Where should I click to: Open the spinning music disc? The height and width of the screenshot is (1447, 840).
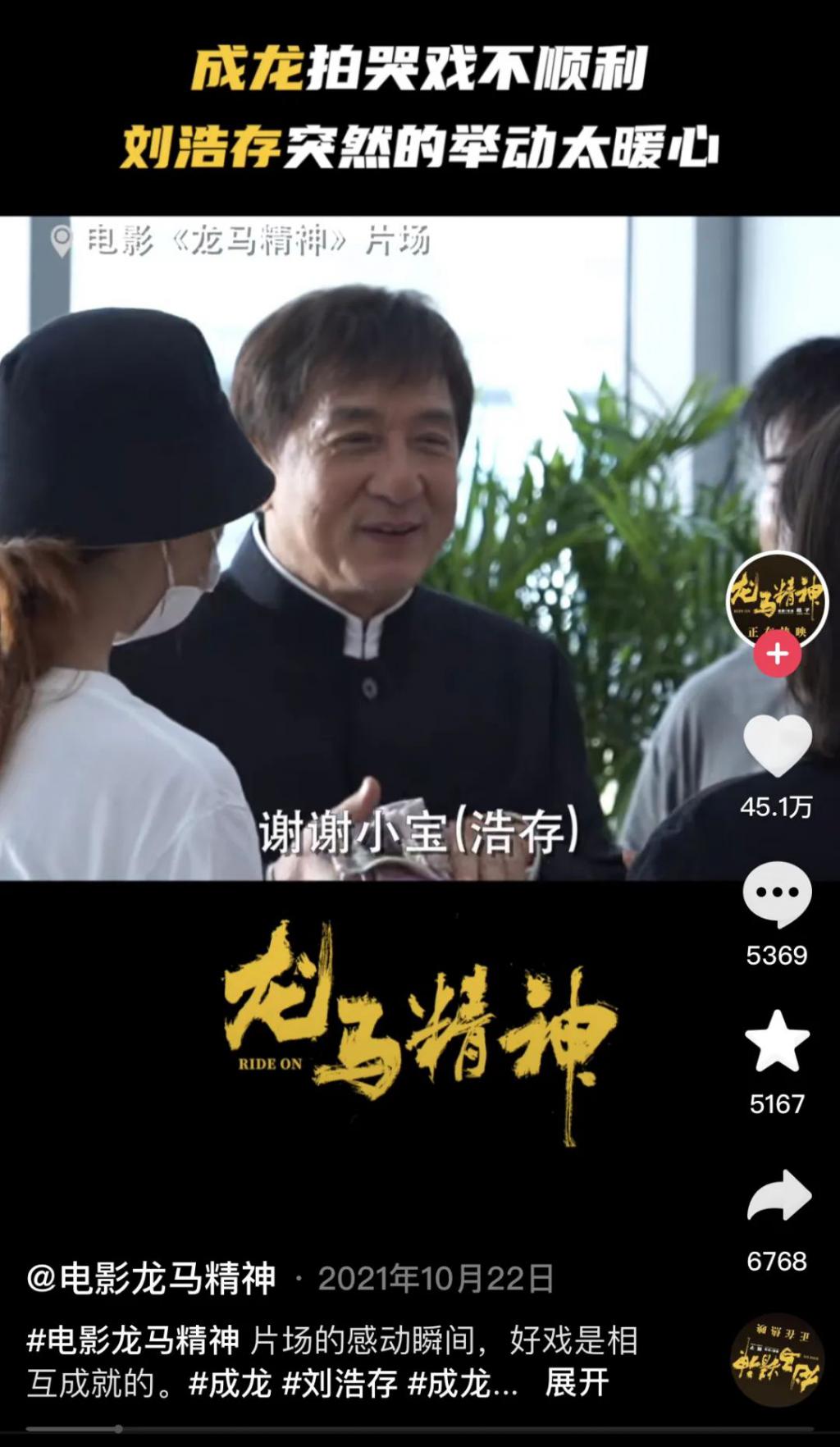[x=777, y=1360]
